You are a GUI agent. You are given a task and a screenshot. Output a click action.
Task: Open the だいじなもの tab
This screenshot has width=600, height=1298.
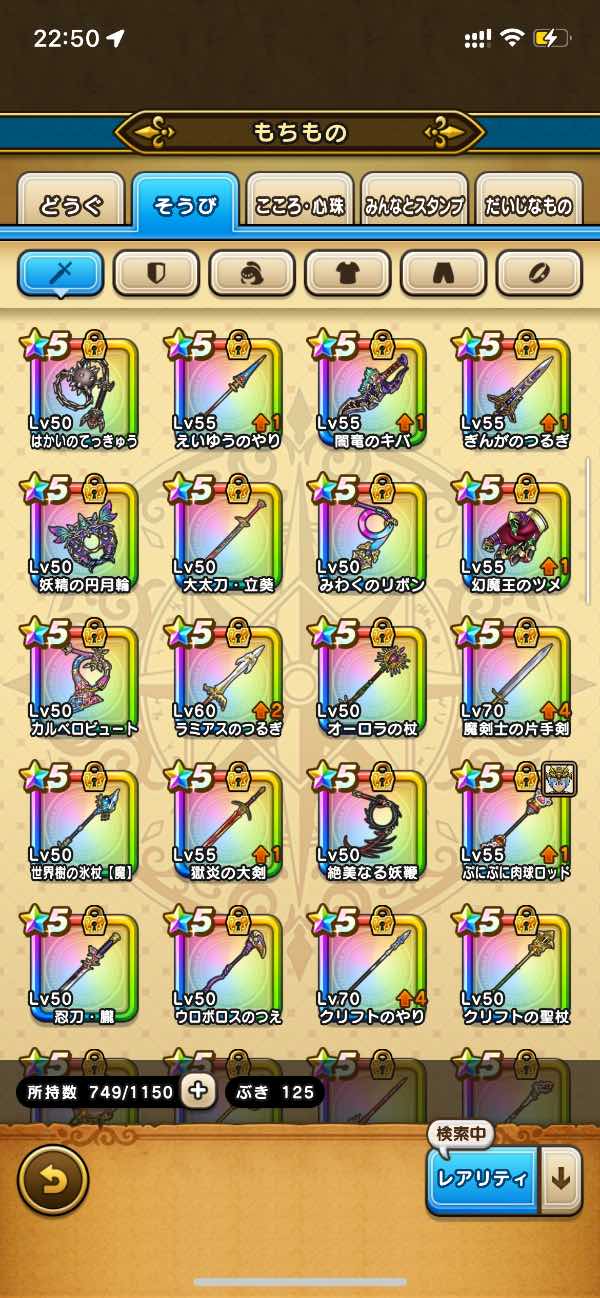(528, 205)
